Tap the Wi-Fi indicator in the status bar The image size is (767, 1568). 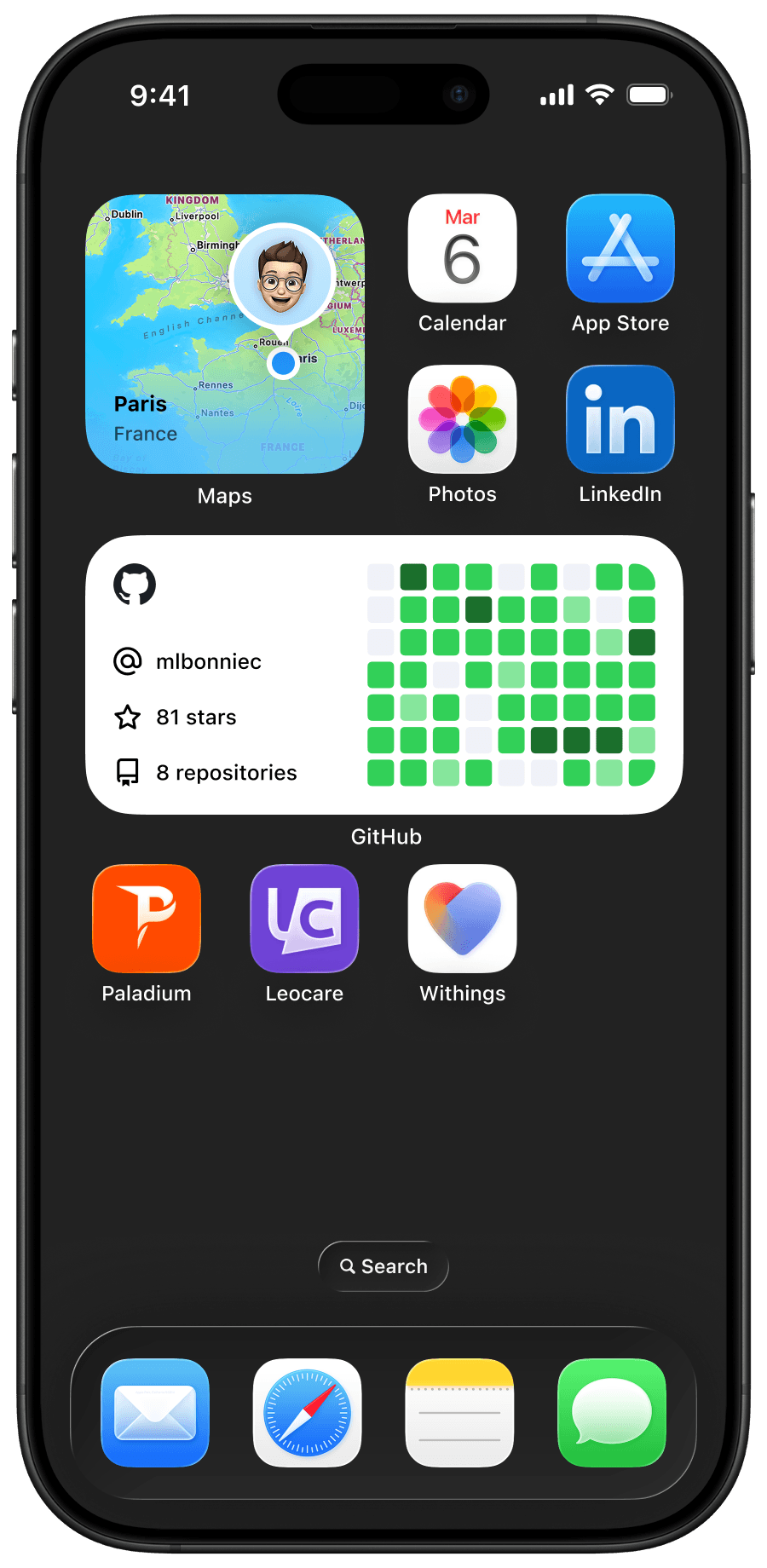(601, 95)
